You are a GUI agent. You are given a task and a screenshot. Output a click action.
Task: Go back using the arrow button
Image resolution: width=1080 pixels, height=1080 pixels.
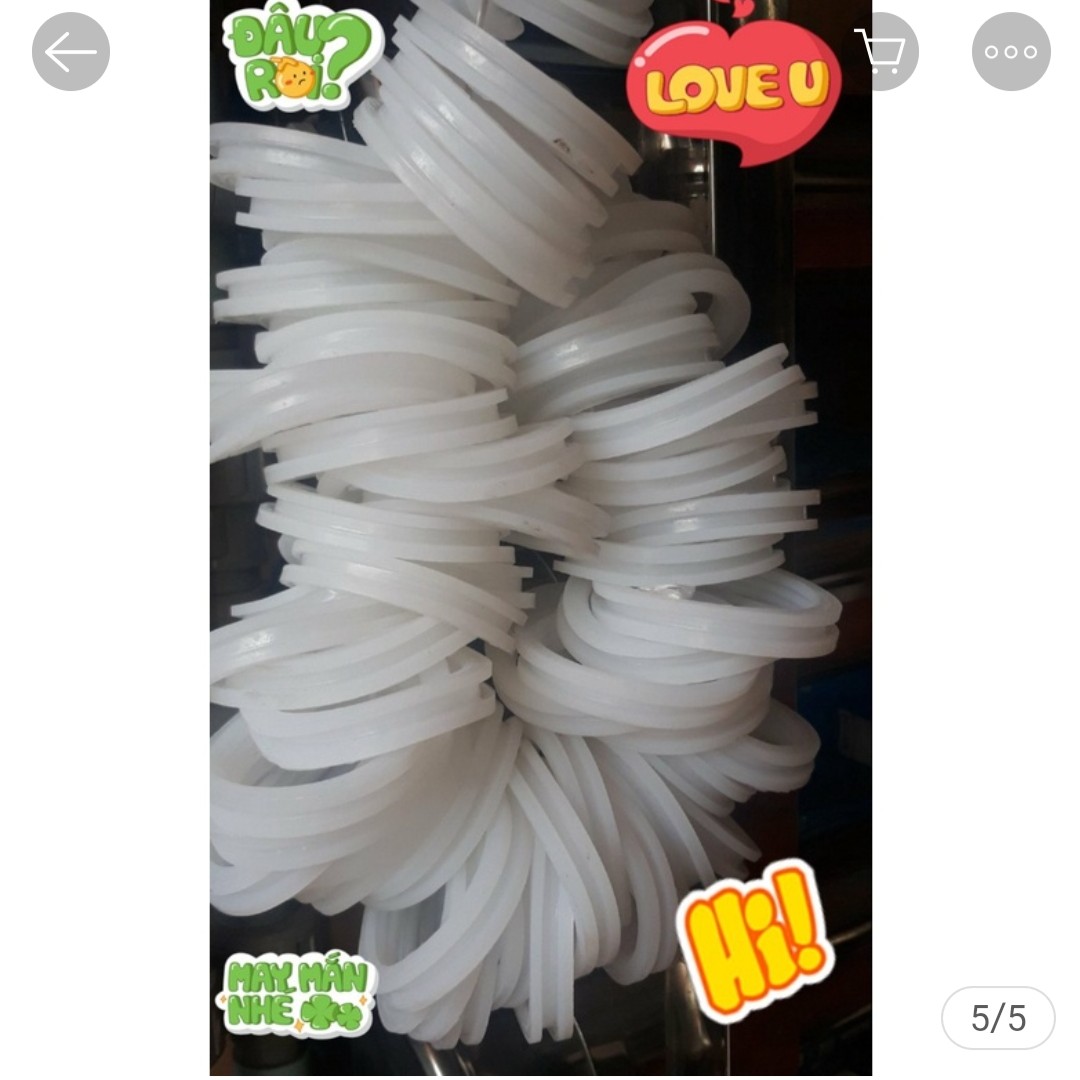[71, 51]
